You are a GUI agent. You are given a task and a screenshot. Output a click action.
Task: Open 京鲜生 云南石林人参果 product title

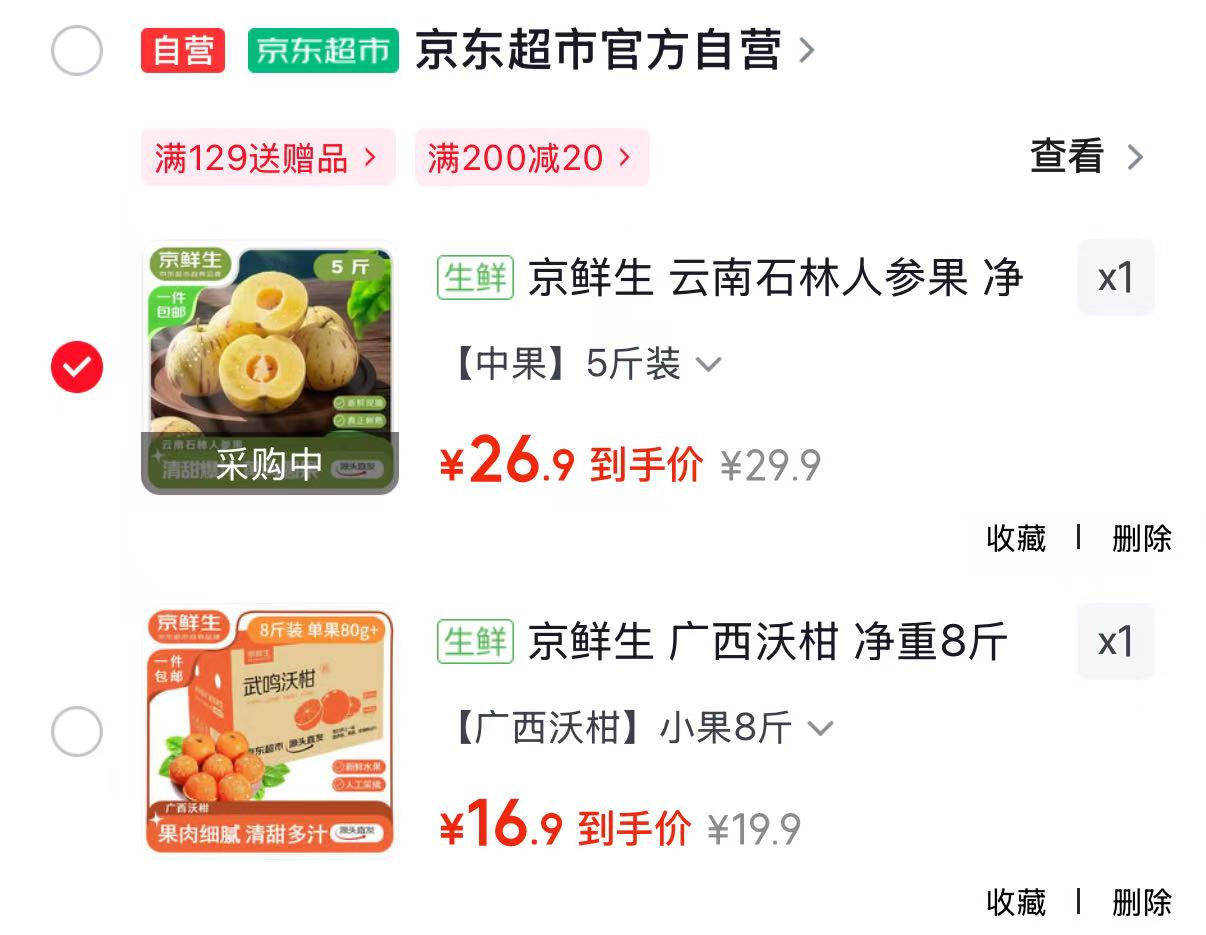775,278
